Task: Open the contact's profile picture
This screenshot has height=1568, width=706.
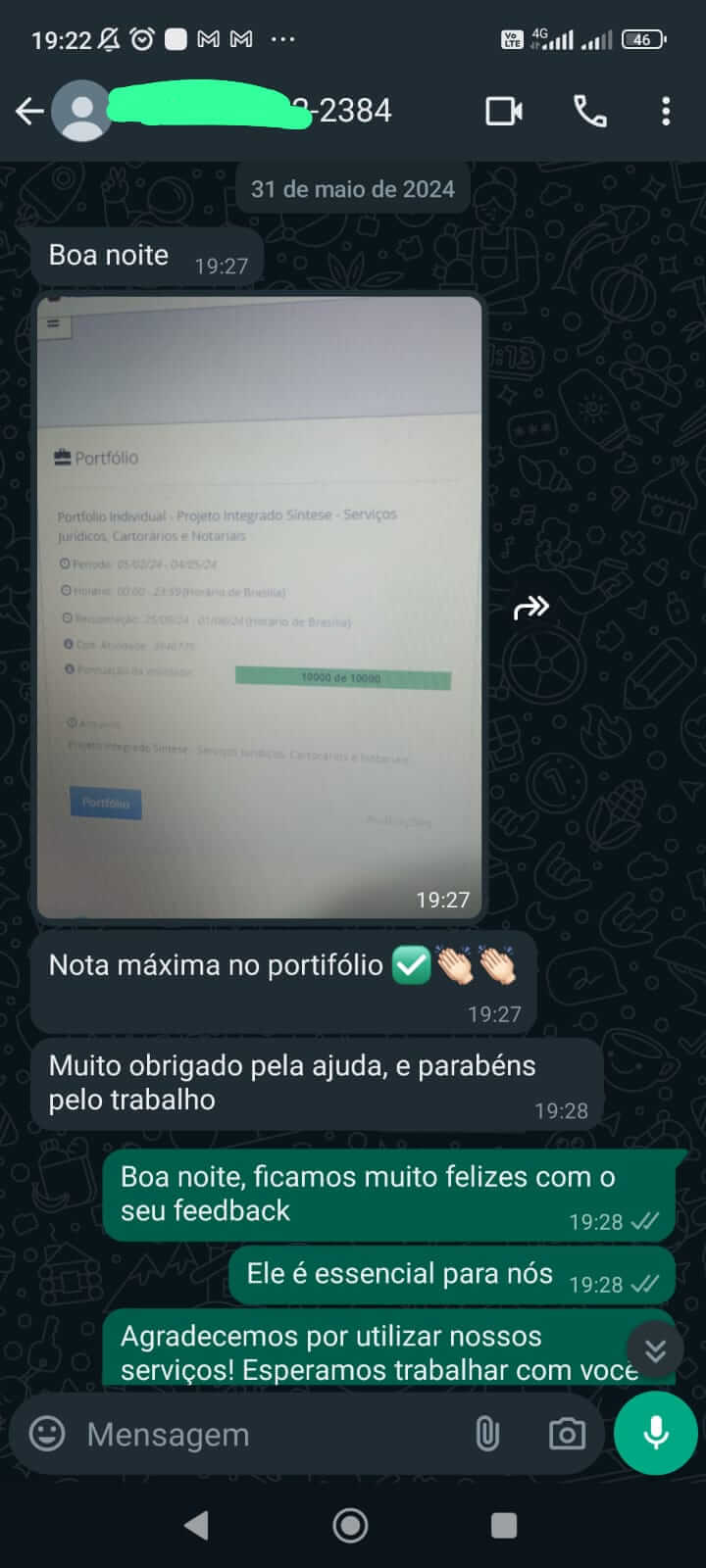Action: pyautogui.click(x=83, y=112)
